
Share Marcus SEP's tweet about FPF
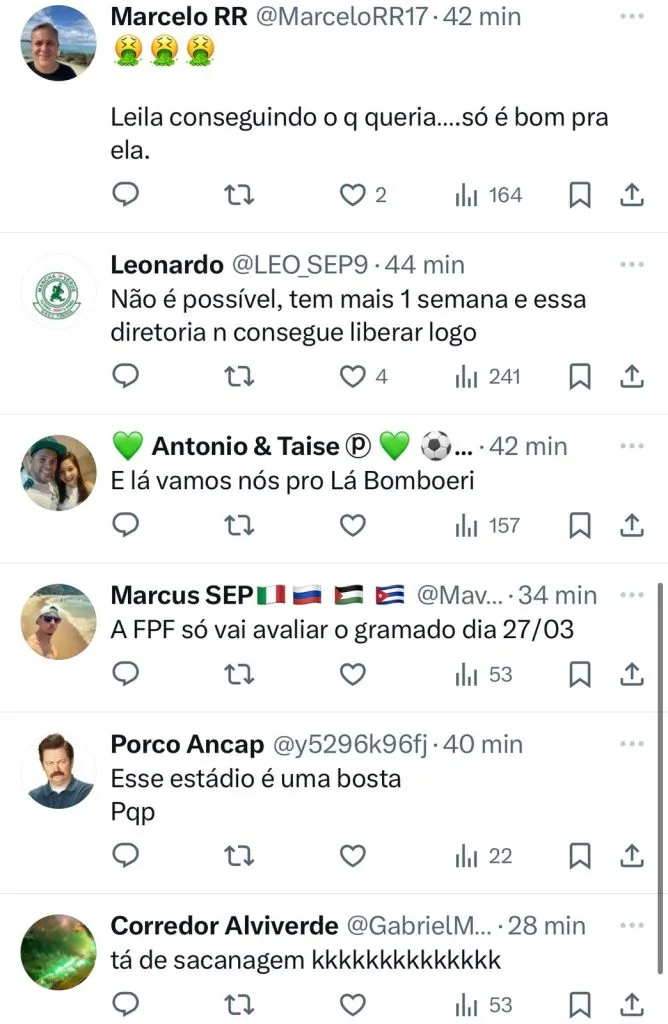[632, 675]
